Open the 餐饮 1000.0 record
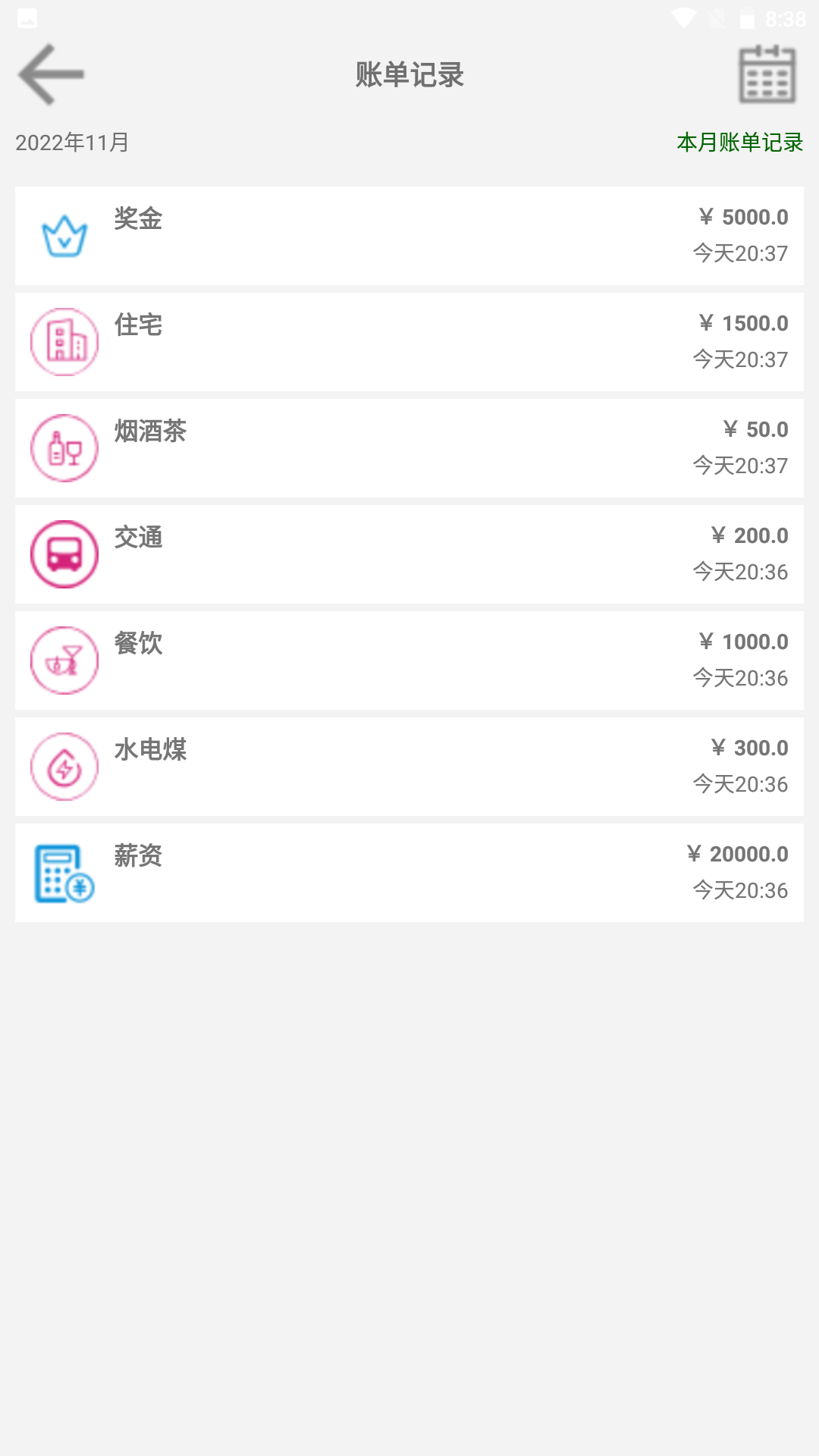The width and height of the screenshot is (819, 1456). tap(409, 661)
